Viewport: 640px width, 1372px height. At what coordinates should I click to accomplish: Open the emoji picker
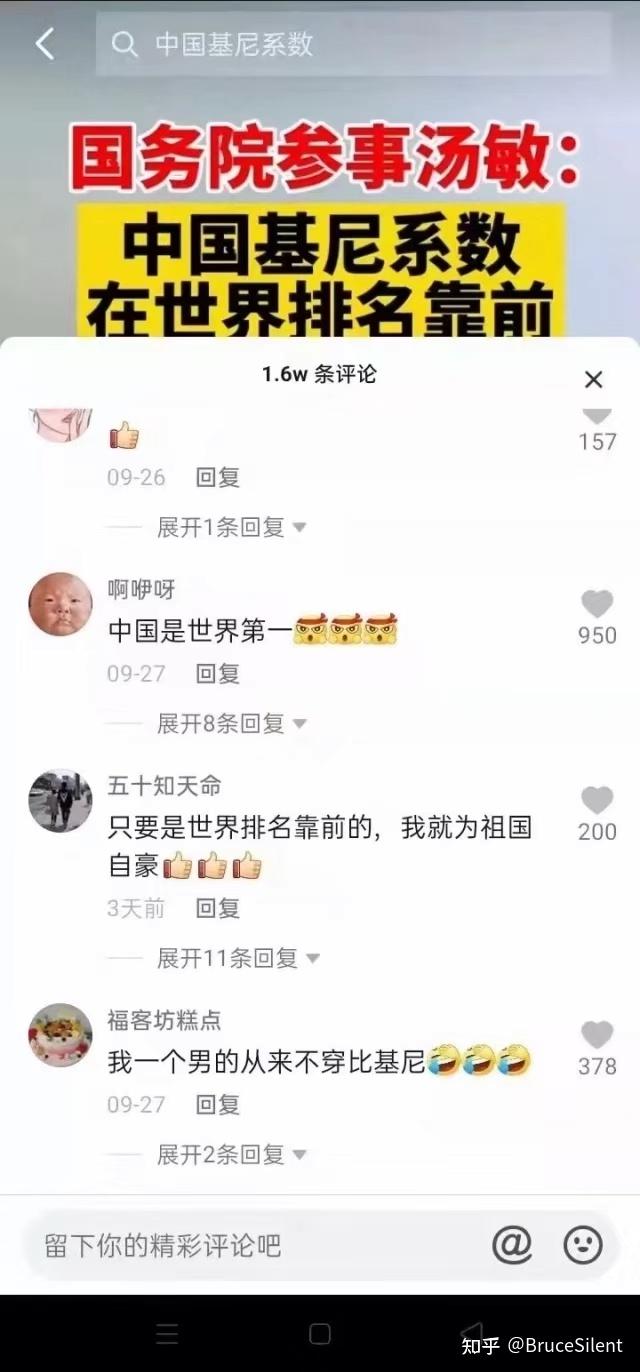[x=583, y=1245]
